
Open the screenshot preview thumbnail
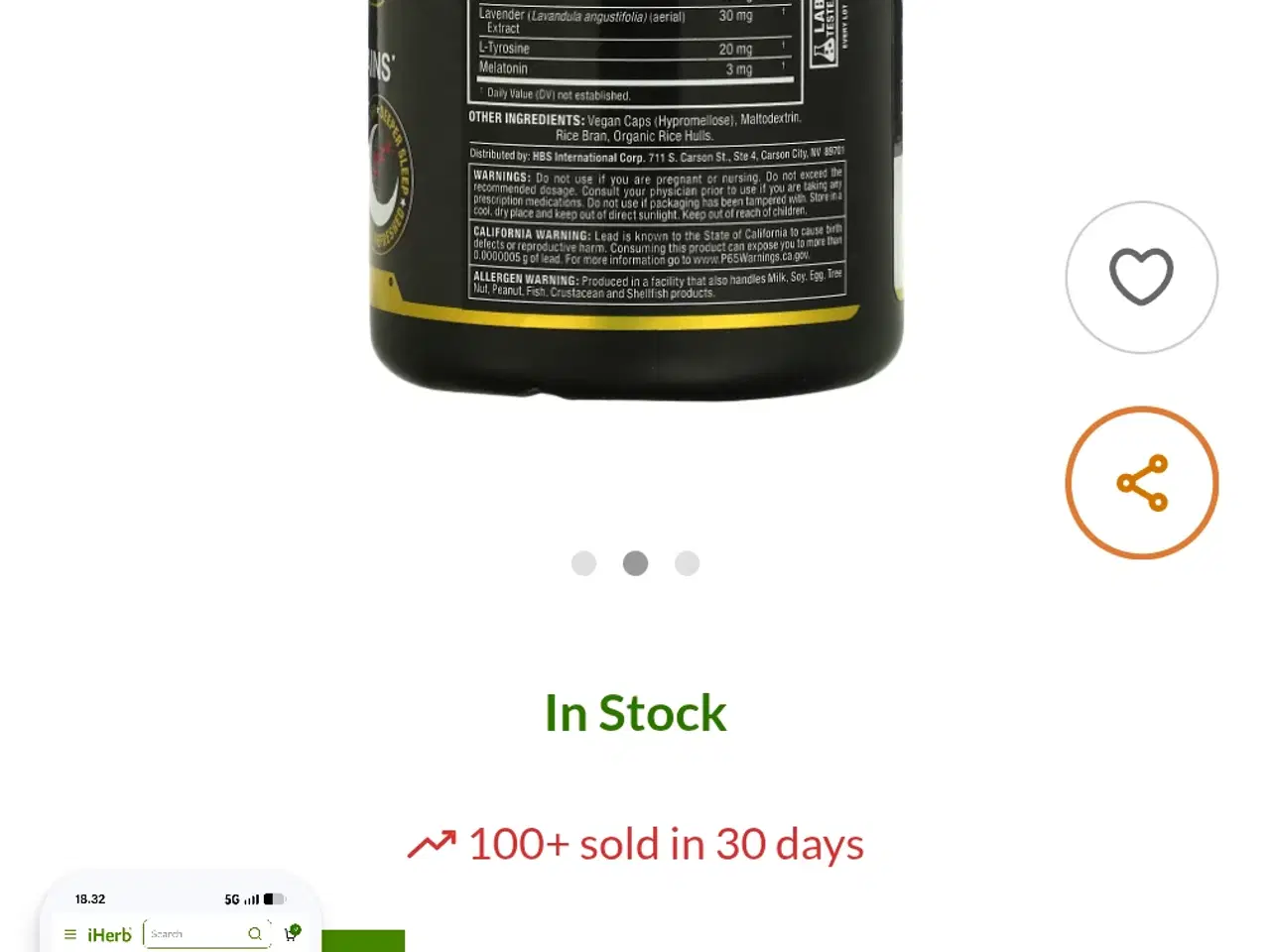181,914
